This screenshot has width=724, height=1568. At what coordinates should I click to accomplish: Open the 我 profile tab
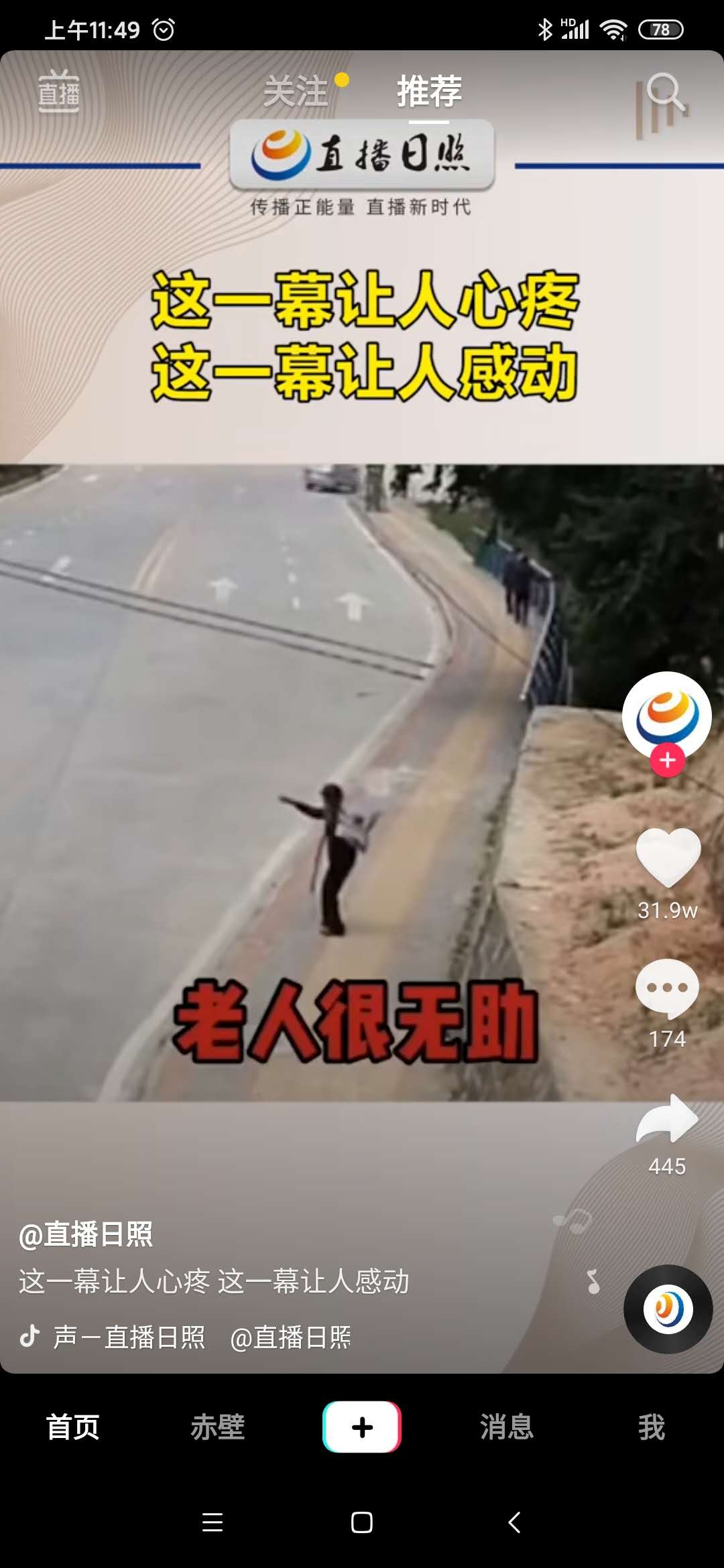click(651, 1427)
